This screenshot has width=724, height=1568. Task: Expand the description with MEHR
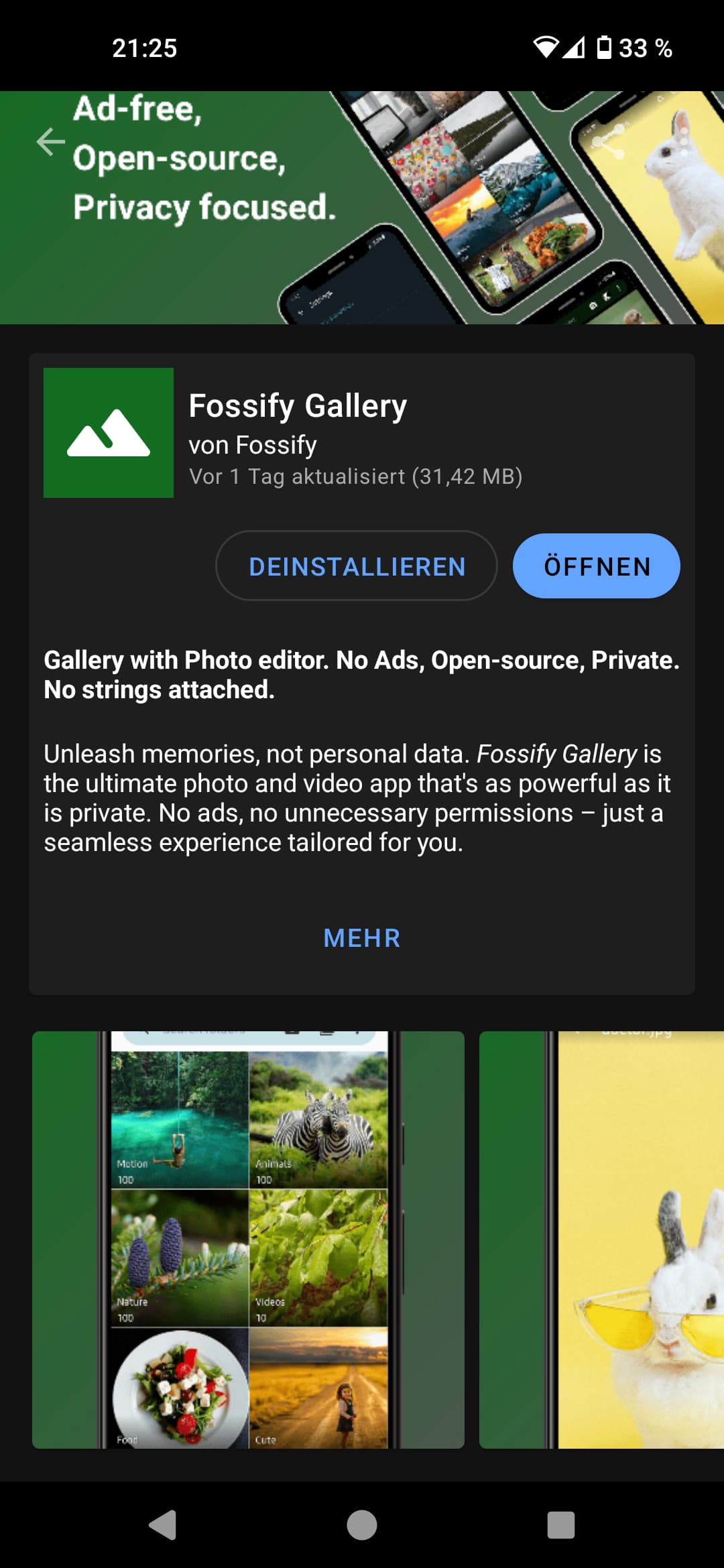pos(362,938)
